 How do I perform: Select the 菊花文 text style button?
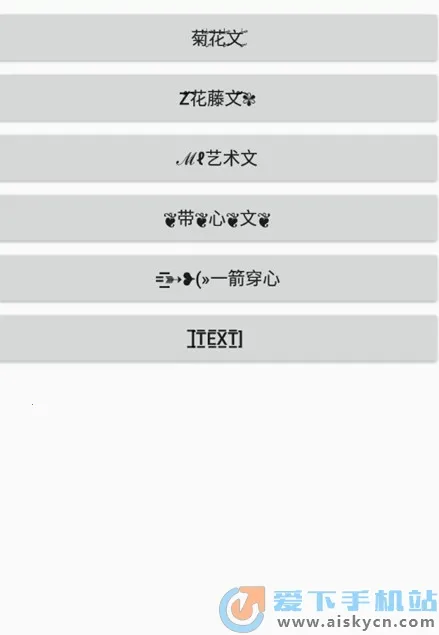pyautogui.click(x=219, y=38)
